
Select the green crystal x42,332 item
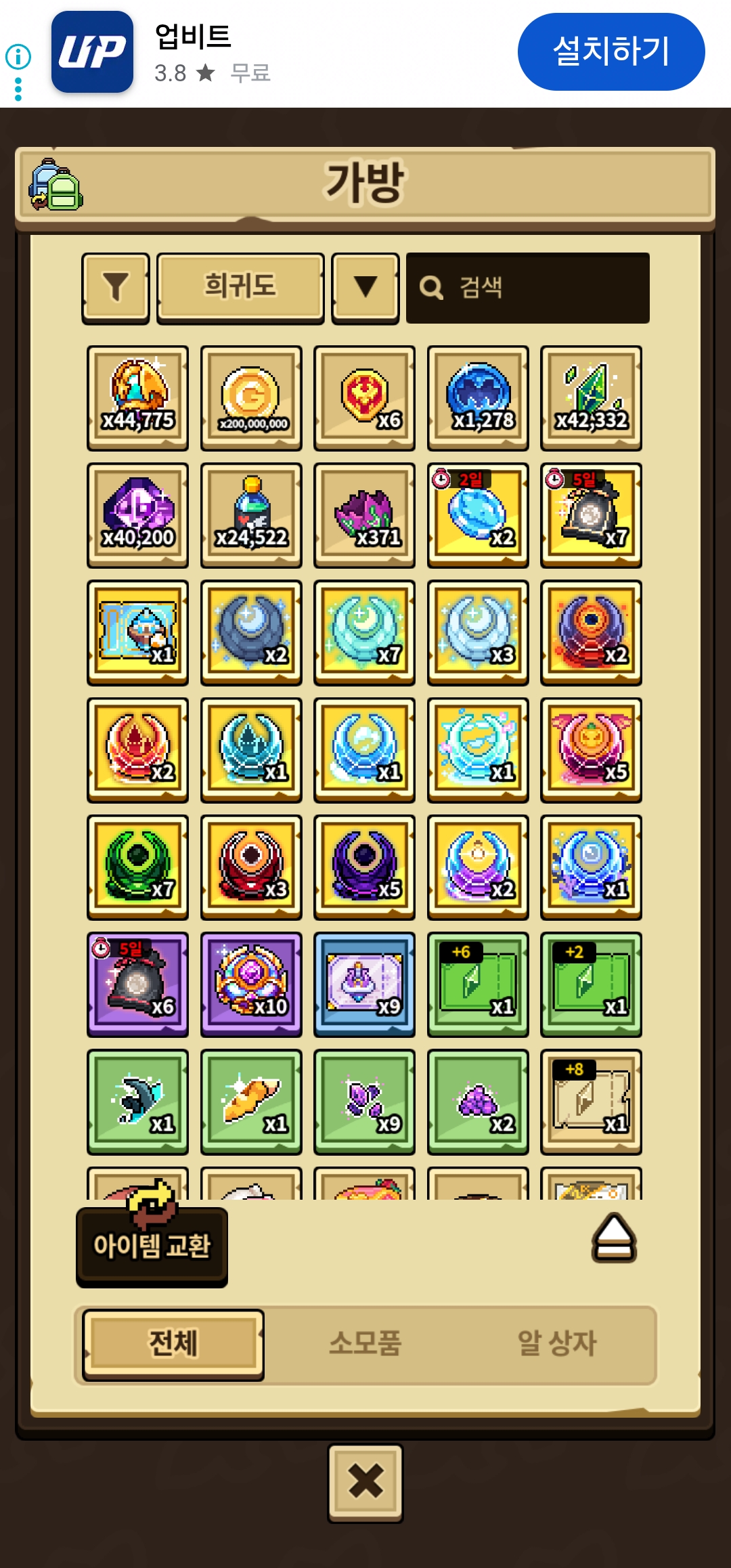point(591,398)
